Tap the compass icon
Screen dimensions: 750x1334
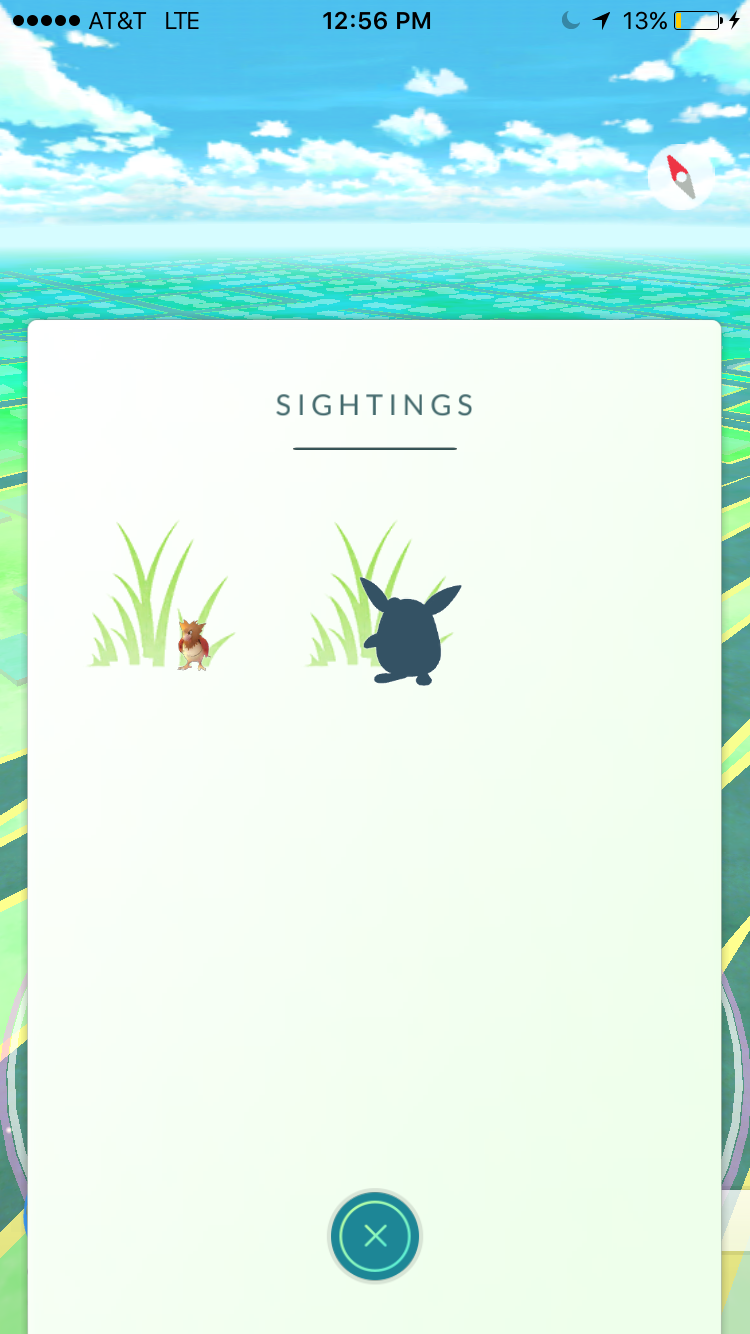click(681, 177)
